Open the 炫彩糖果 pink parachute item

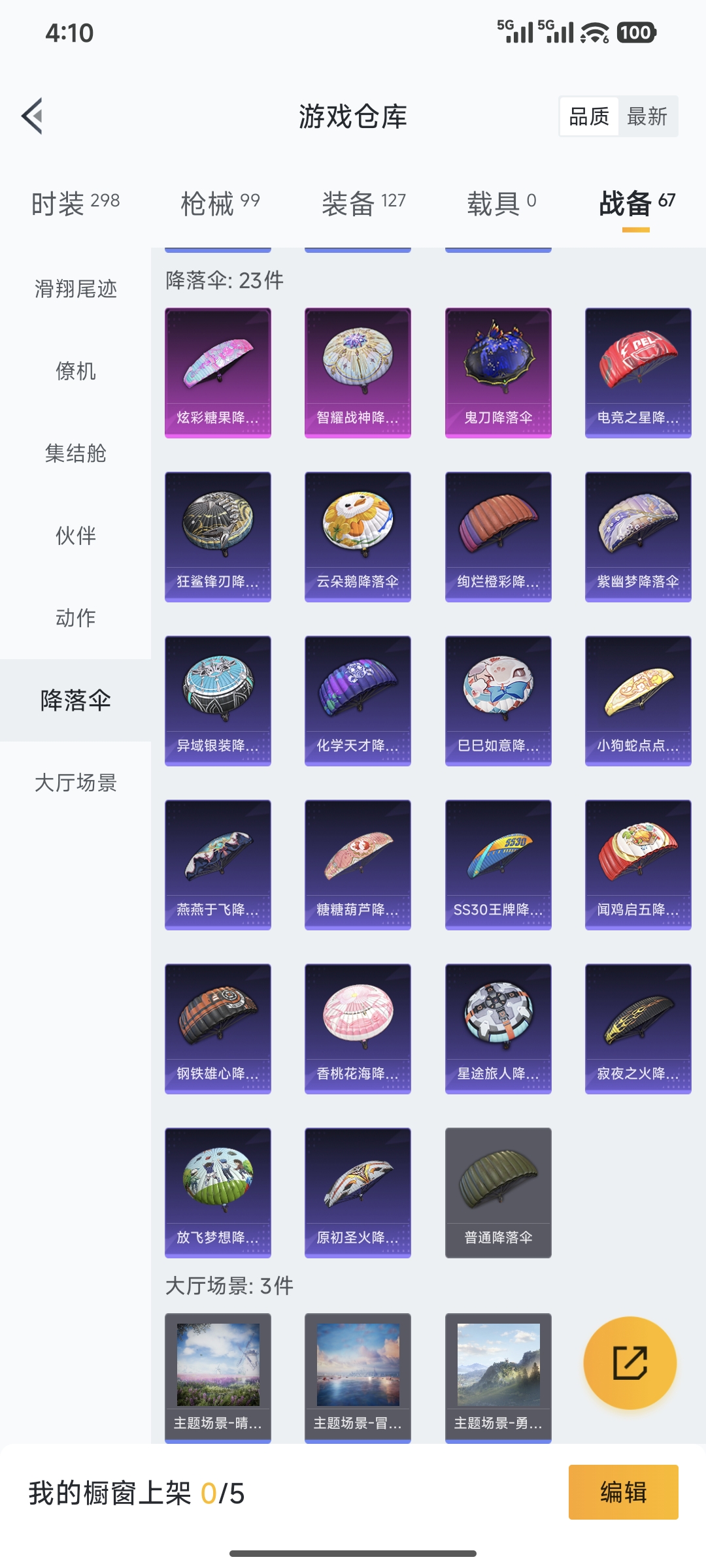pos(218,371)
